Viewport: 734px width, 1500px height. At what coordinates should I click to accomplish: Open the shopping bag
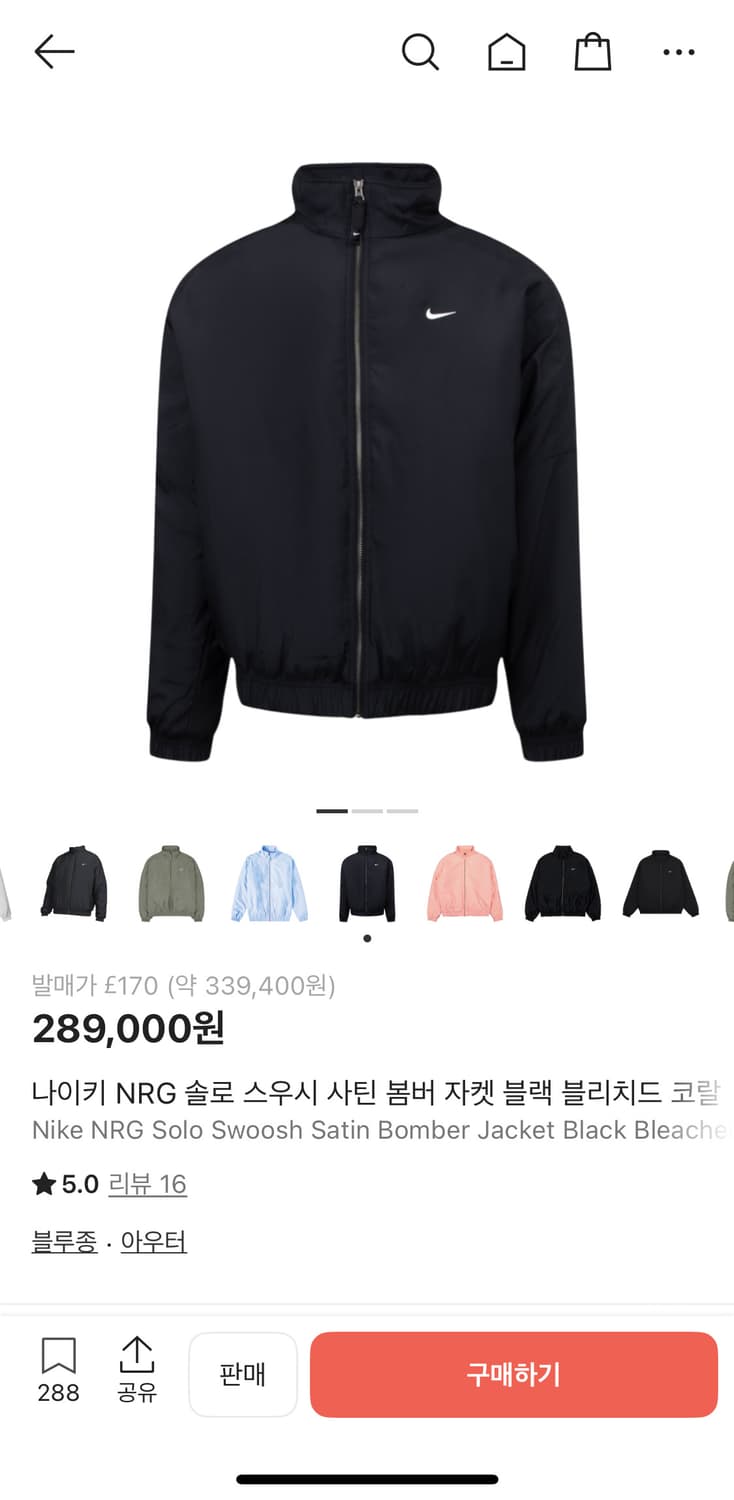(593, 51)
